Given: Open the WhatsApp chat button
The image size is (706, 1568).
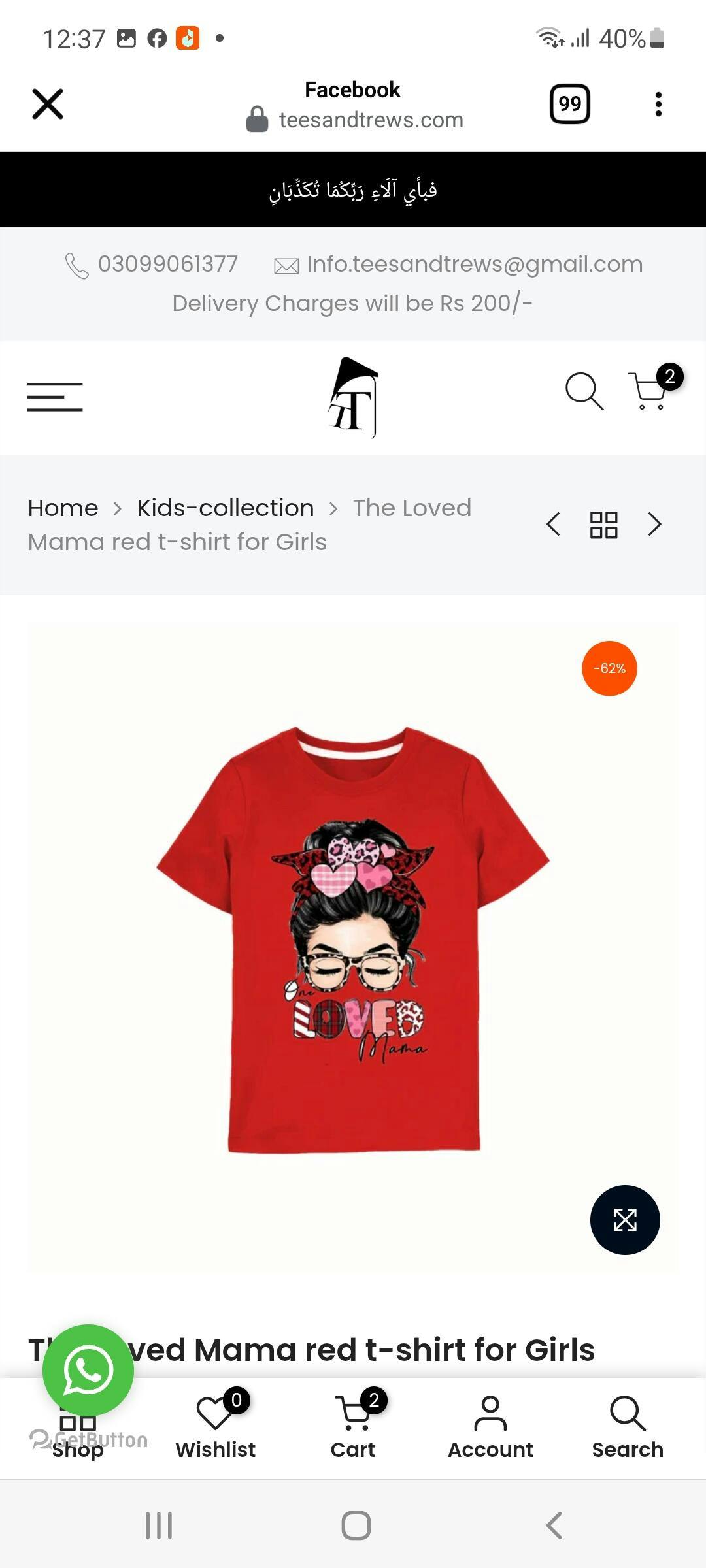Looking at the screenshot, I should click(x=88, y=1370).
